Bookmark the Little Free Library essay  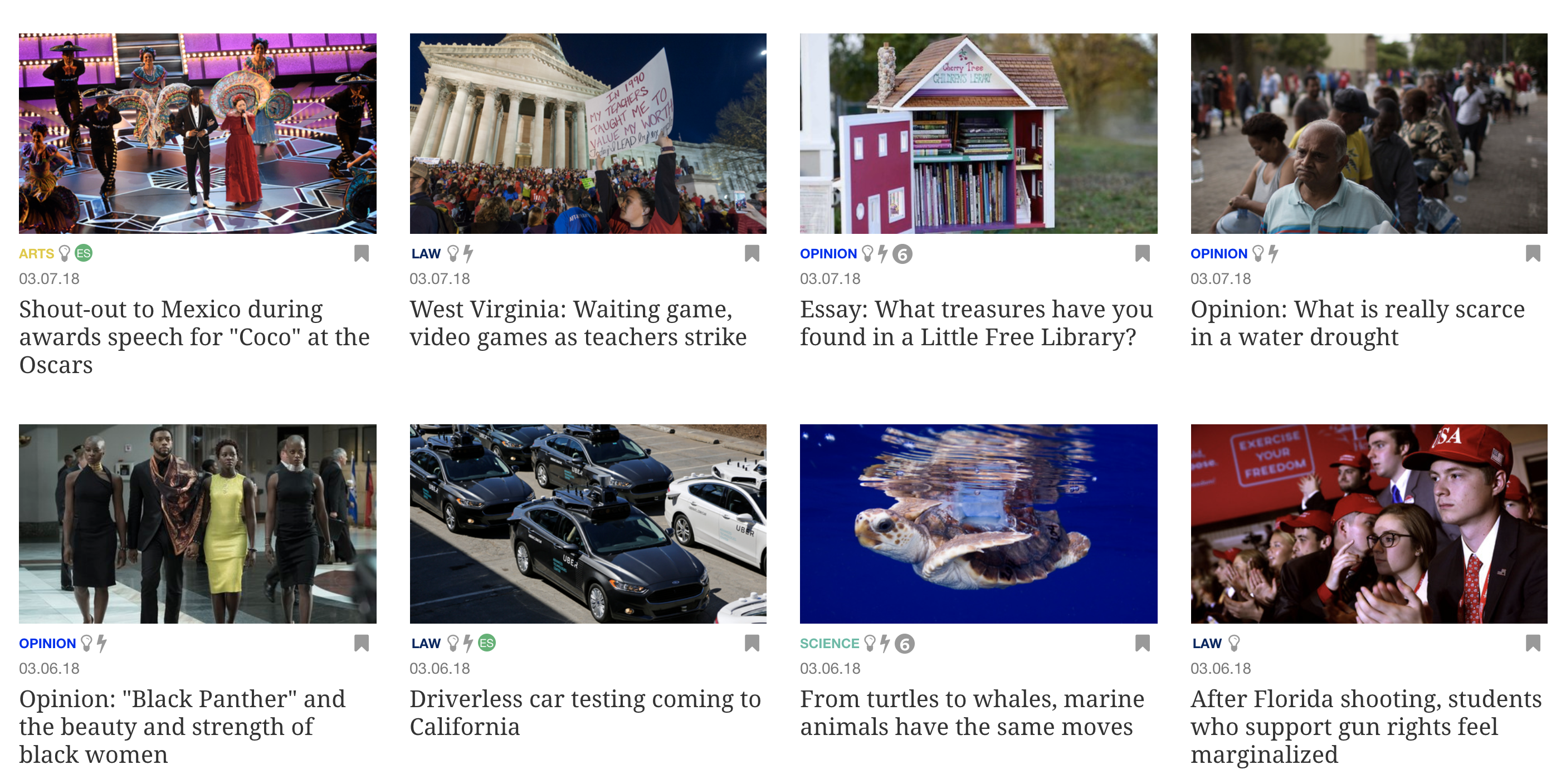pos(1142,253)
